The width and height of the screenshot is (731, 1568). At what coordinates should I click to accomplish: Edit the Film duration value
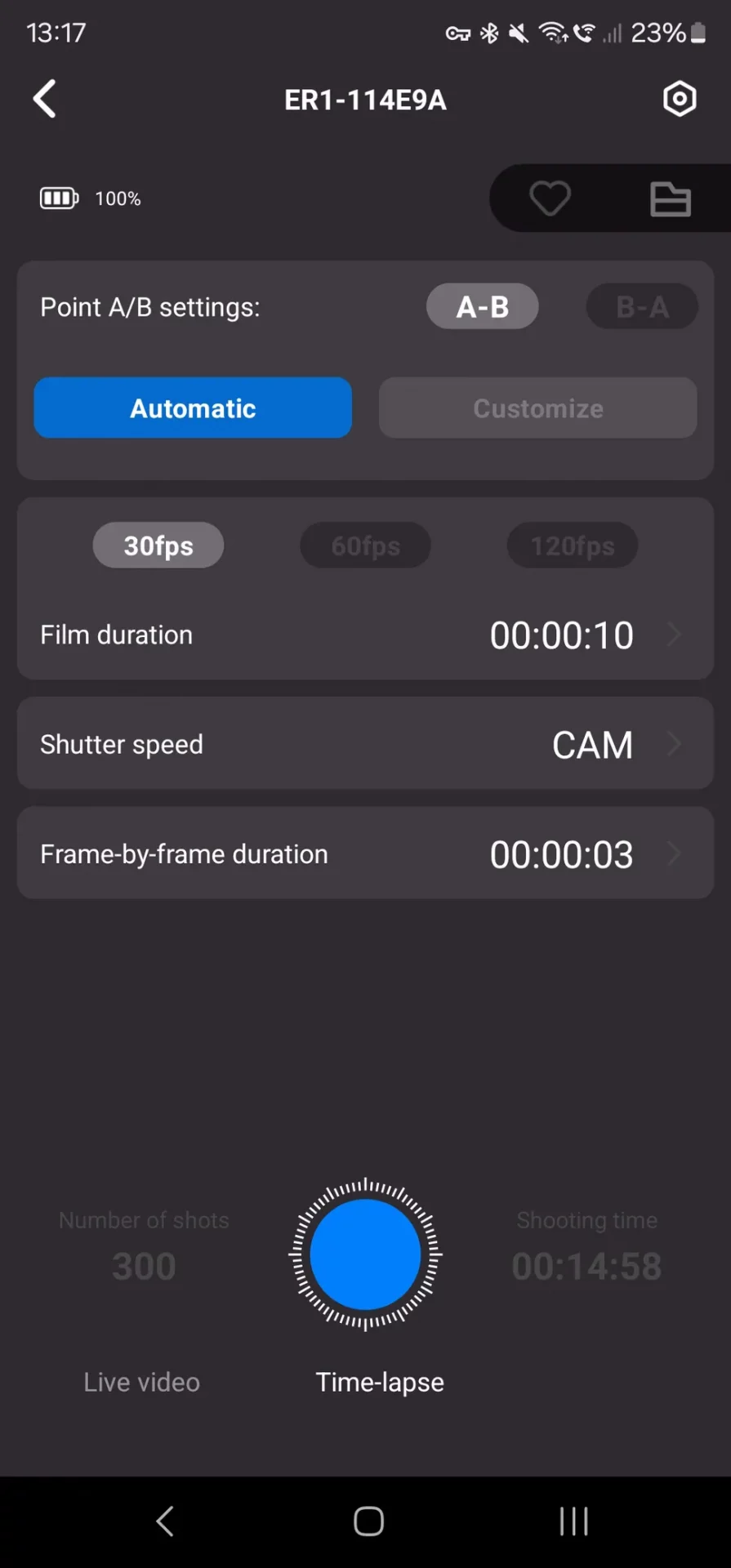(561, 635)
